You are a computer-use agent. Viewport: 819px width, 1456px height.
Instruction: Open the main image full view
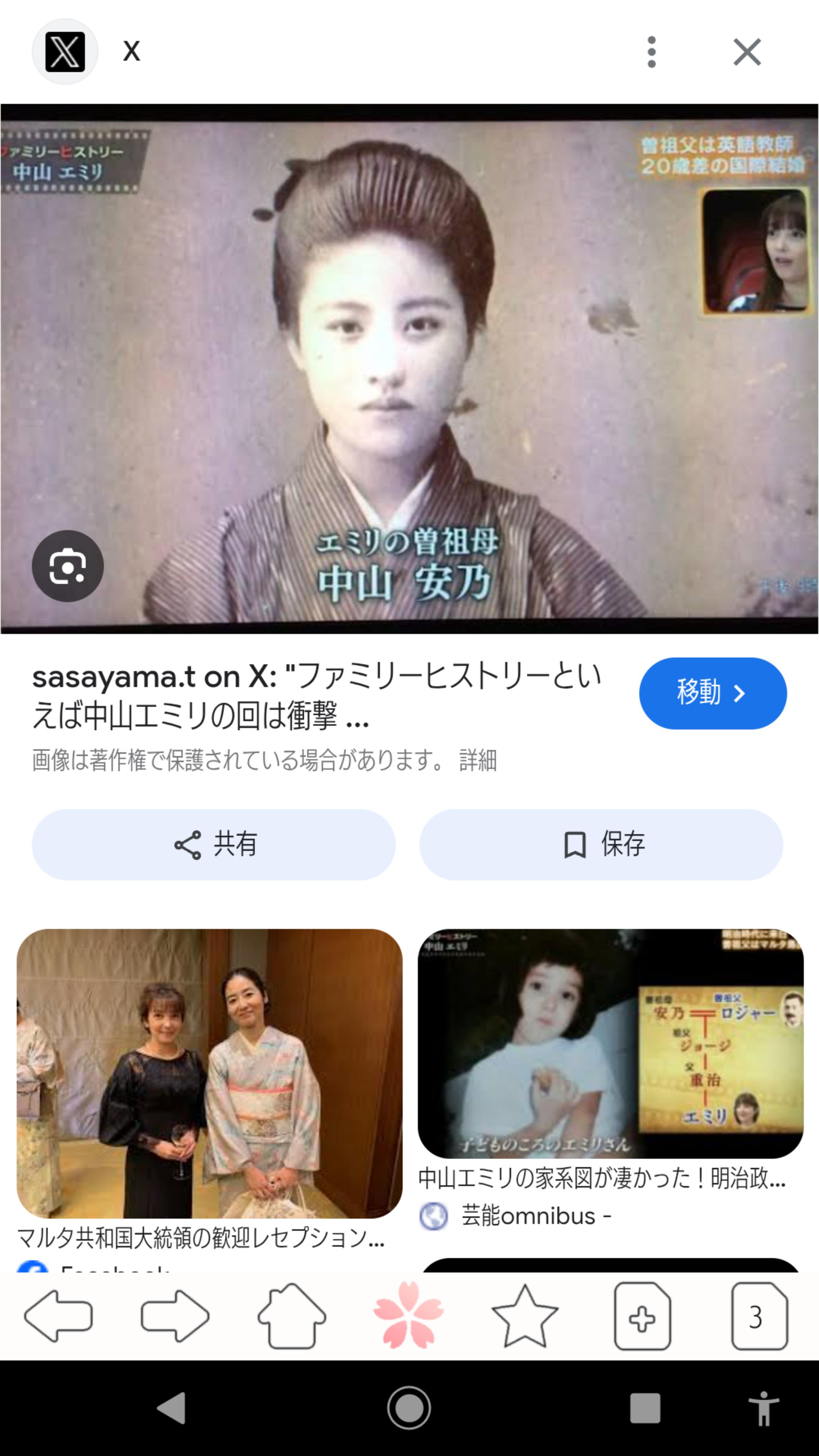tap(409, 369)
